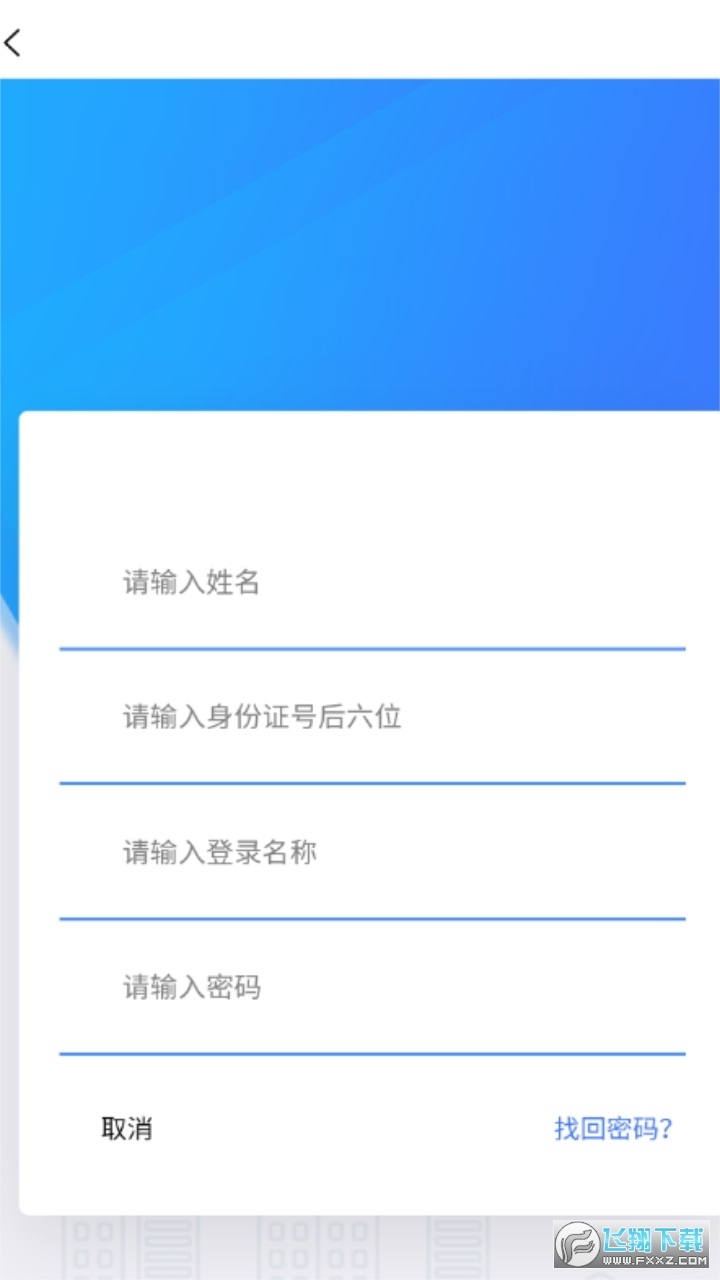Click the underline below the password field

coord(372,1053)
